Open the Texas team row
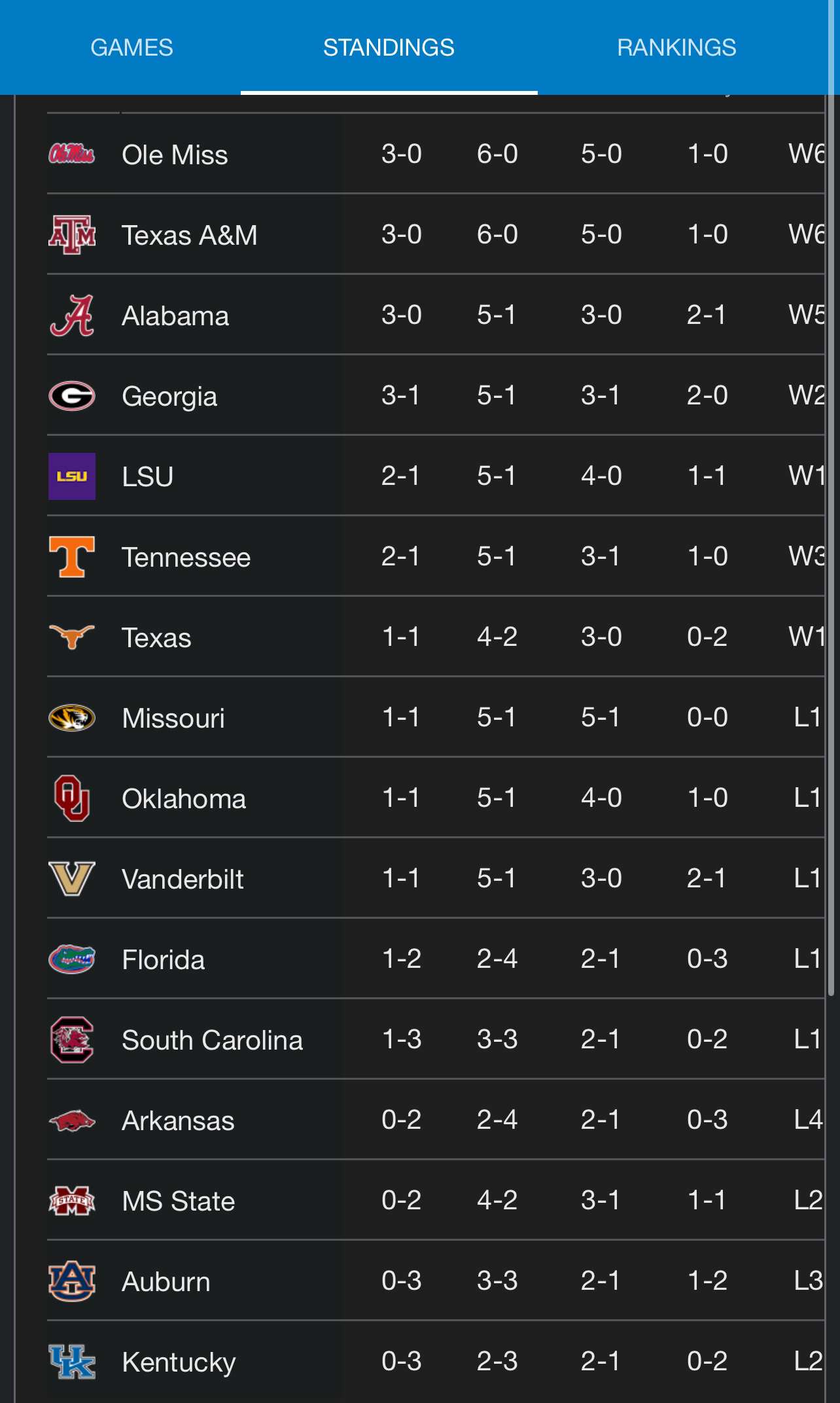This screenshot has width=840, height=1403. (156, 638)
